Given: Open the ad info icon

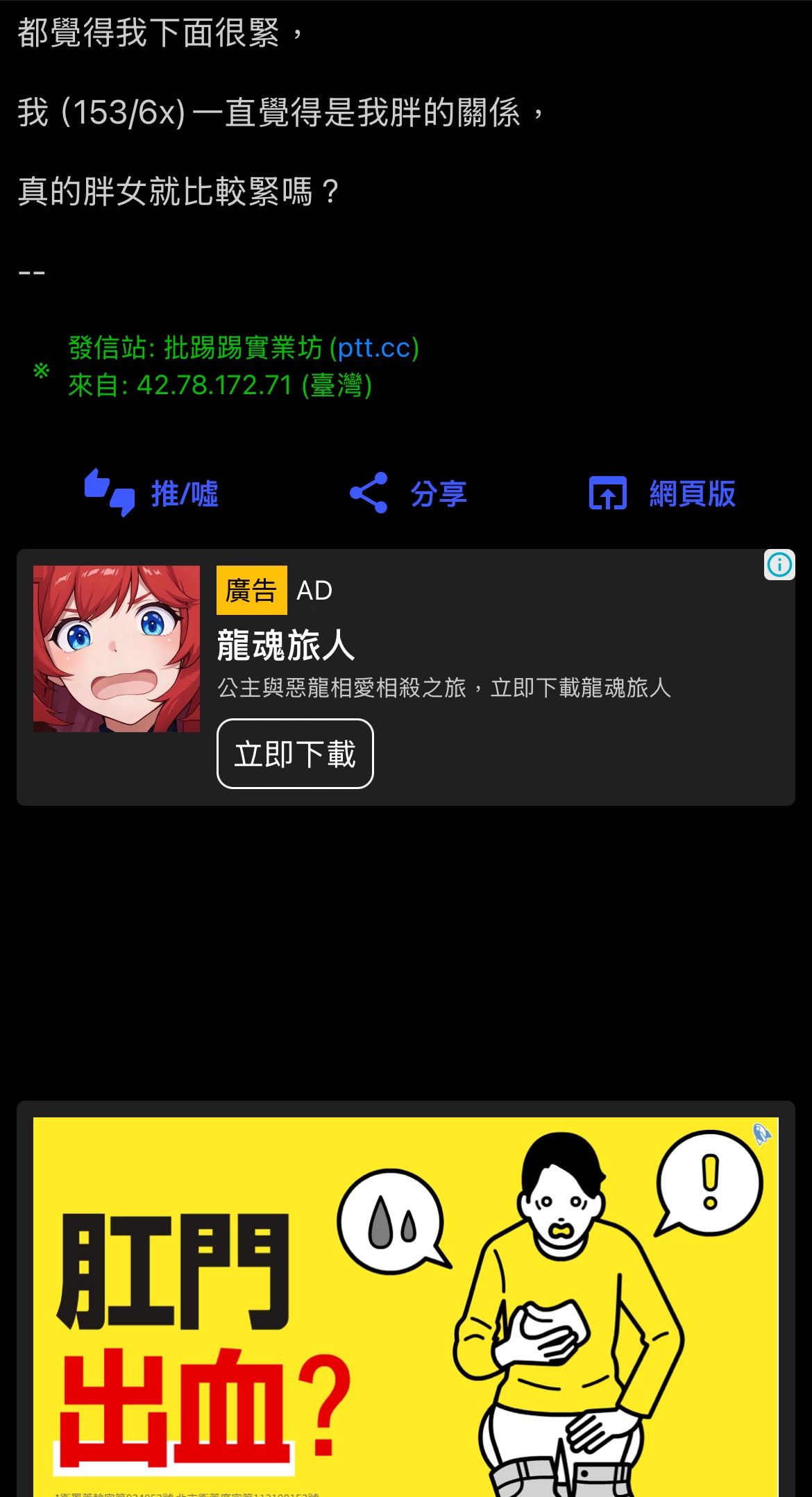Looking at the screenshot, I should coord(779,564).
